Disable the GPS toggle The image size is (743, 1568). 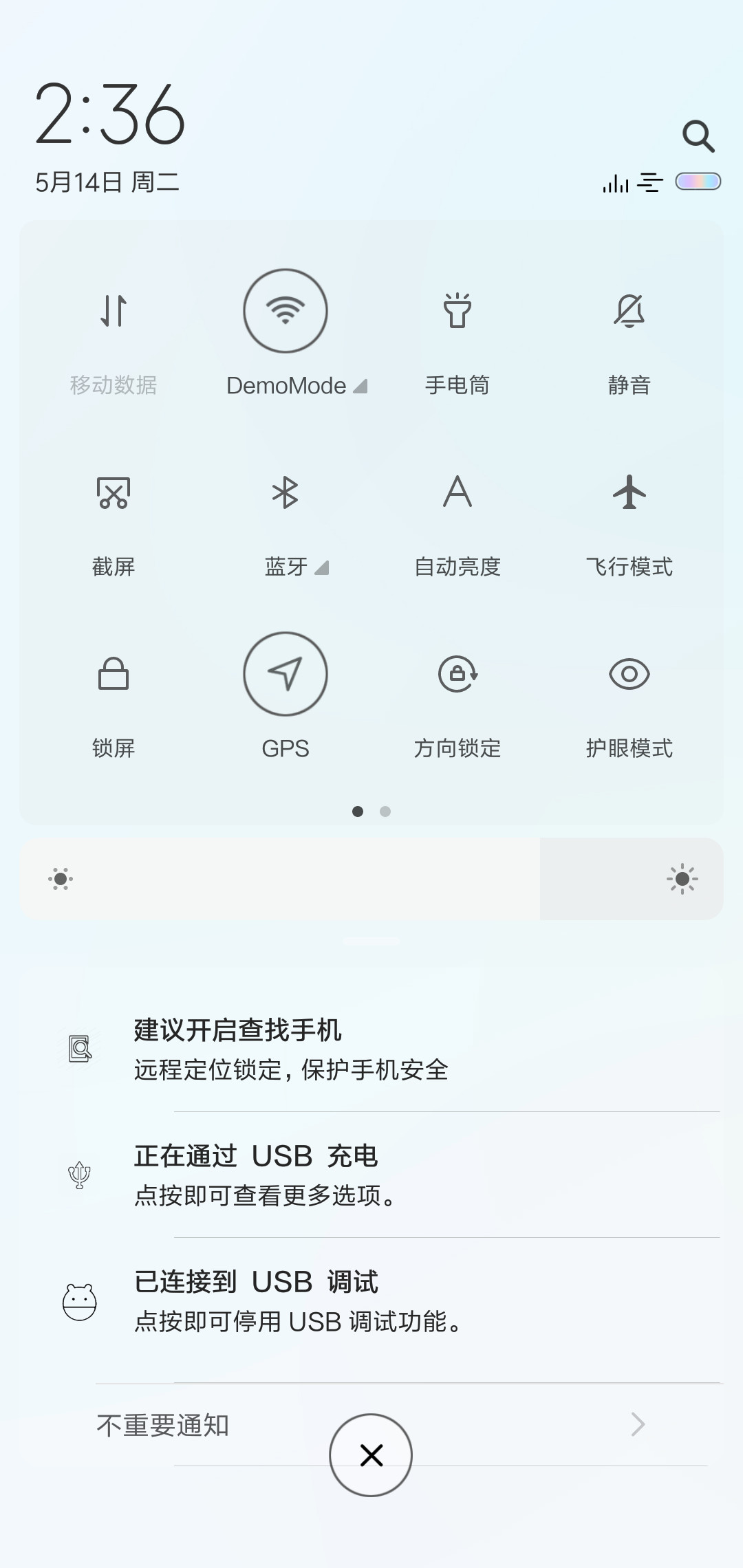pyautogui.click(x=286, y=674)
